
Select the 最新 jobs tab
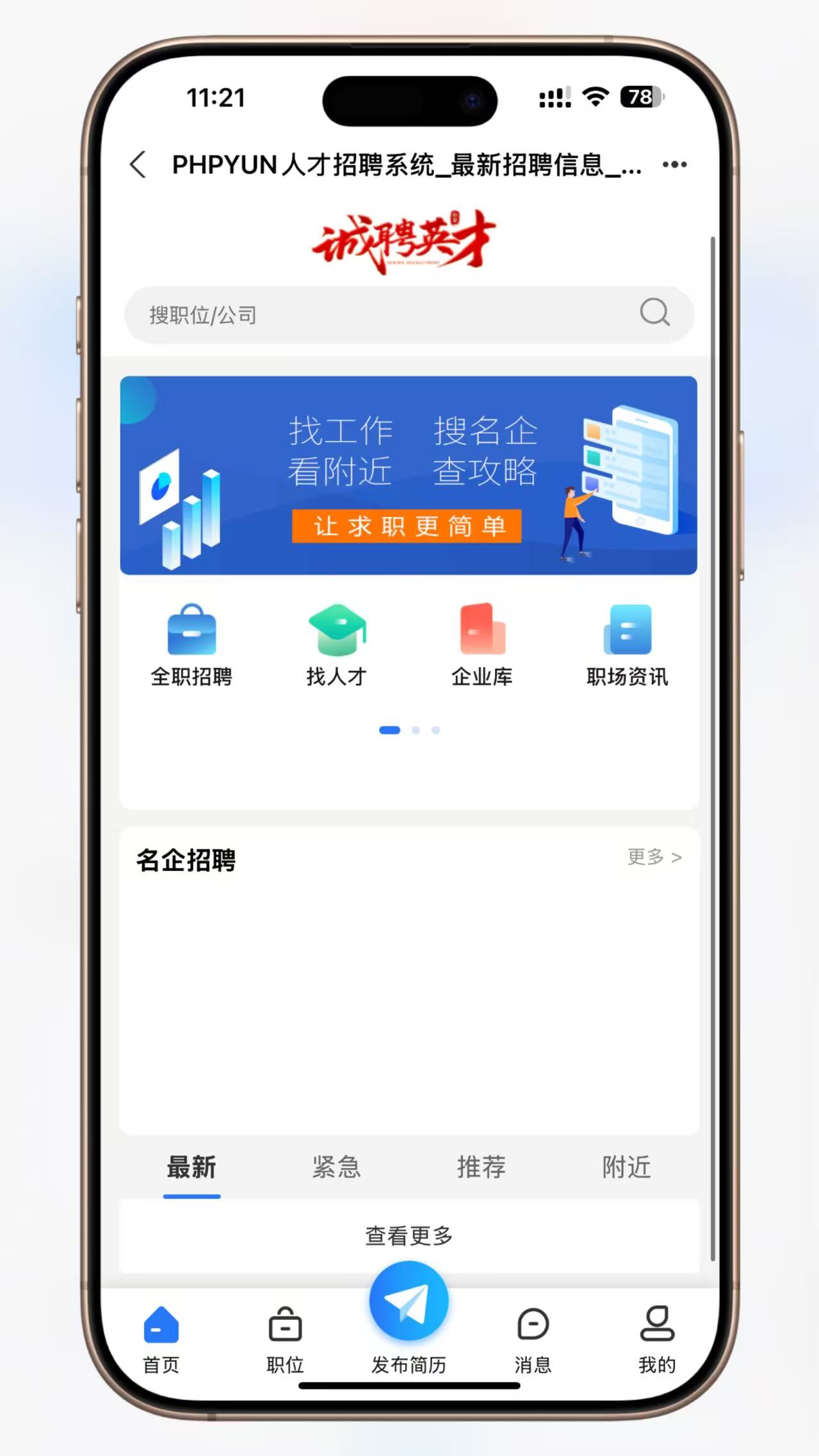[191, 1167]
